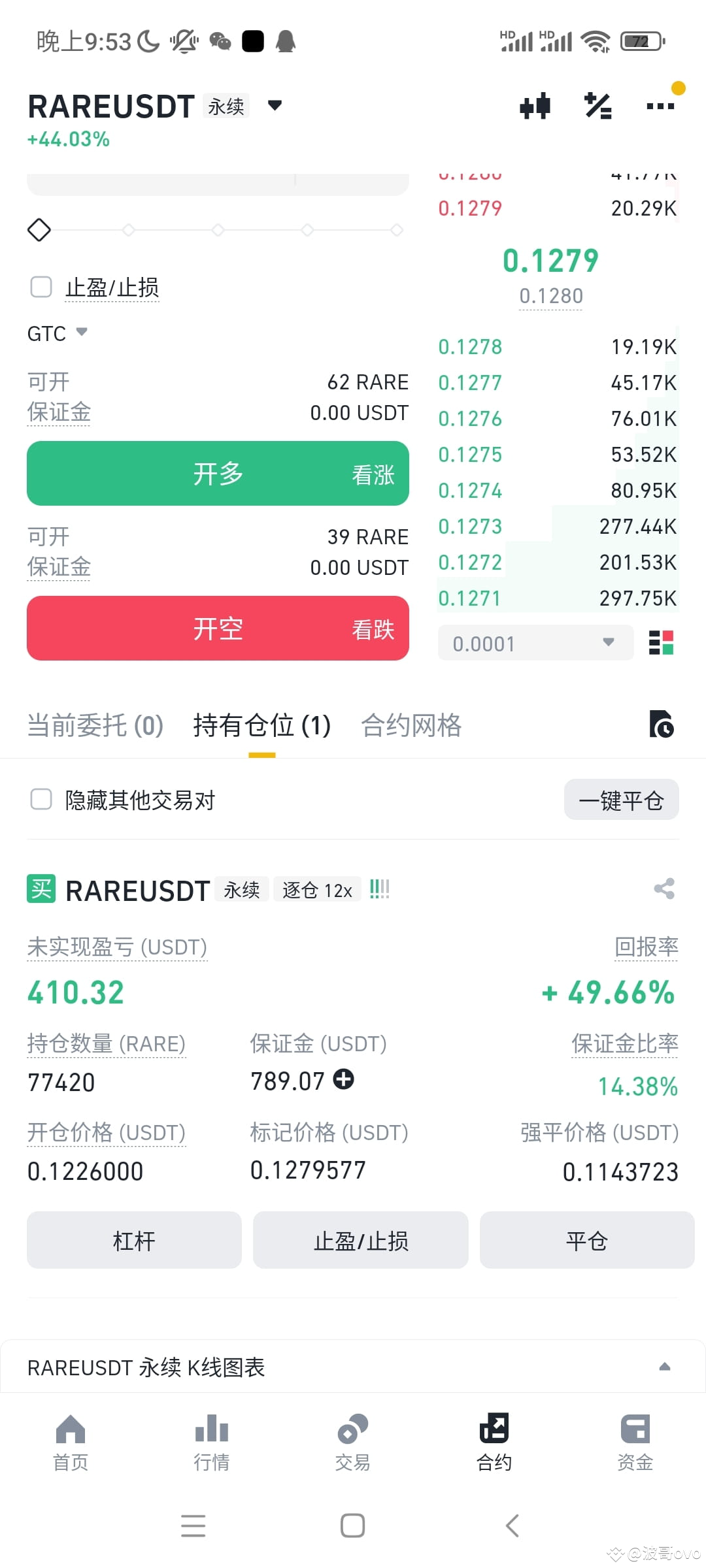Switch to the 合约网格 tab
This screenshot has width=706, height=1568.
411,725
